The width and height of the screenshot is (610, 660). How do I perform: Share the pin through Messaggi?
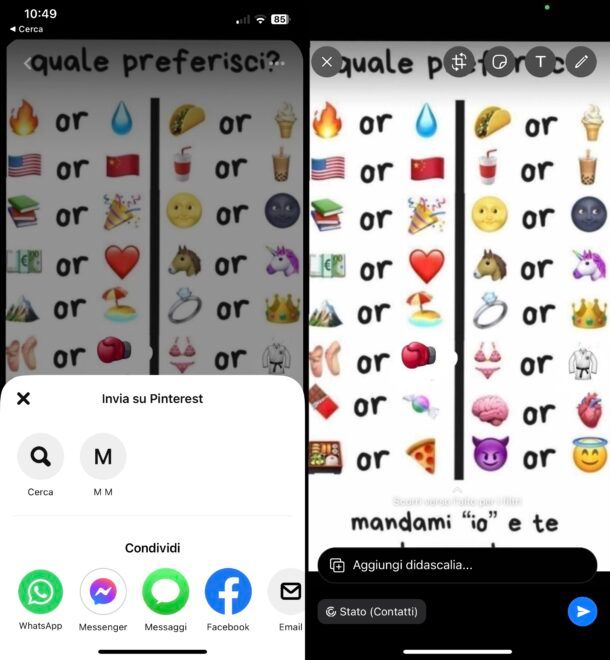(x=165, y=592)
